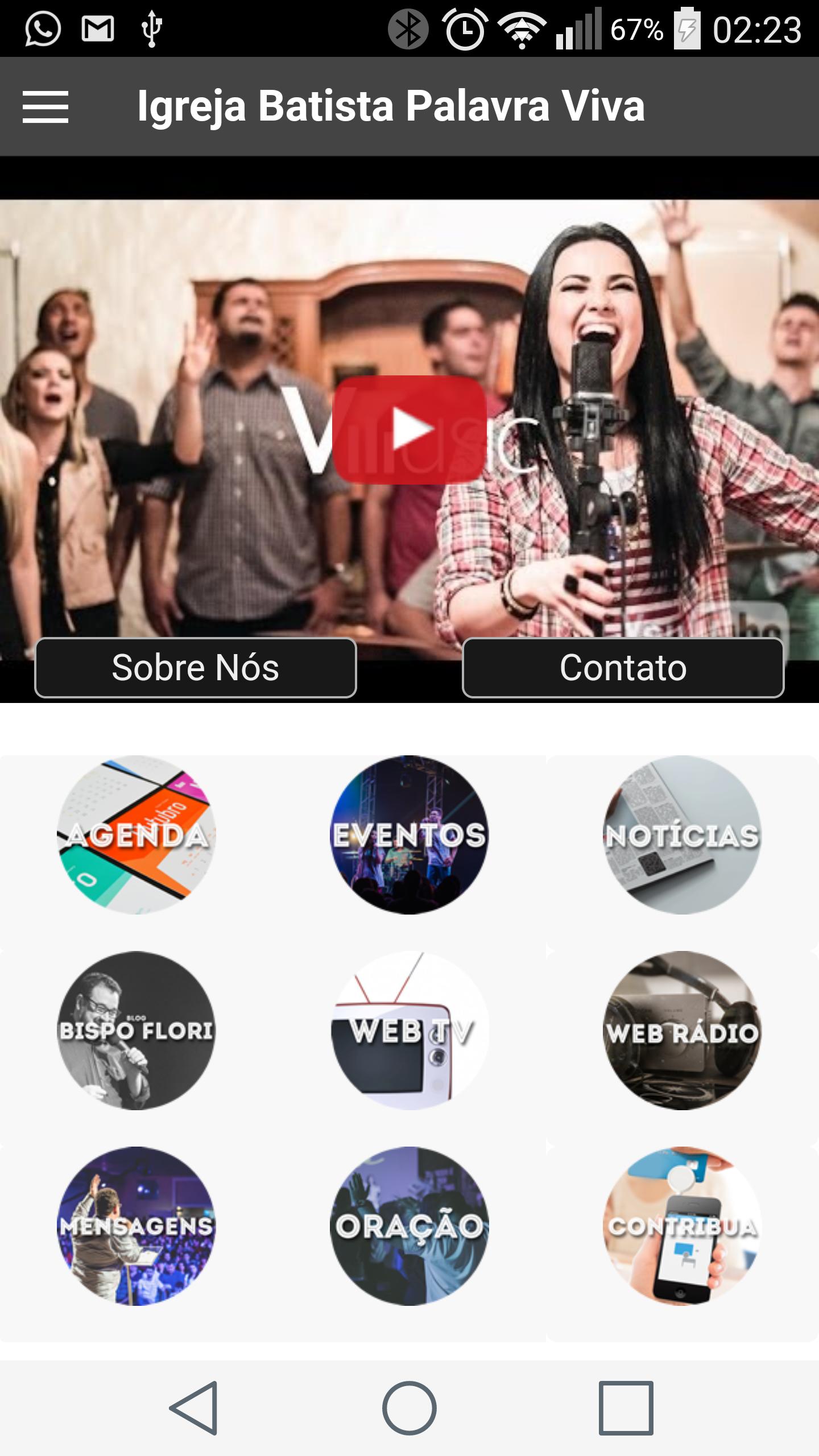Open Notícias
The image size is (819, 1456).
coord(682,835)
